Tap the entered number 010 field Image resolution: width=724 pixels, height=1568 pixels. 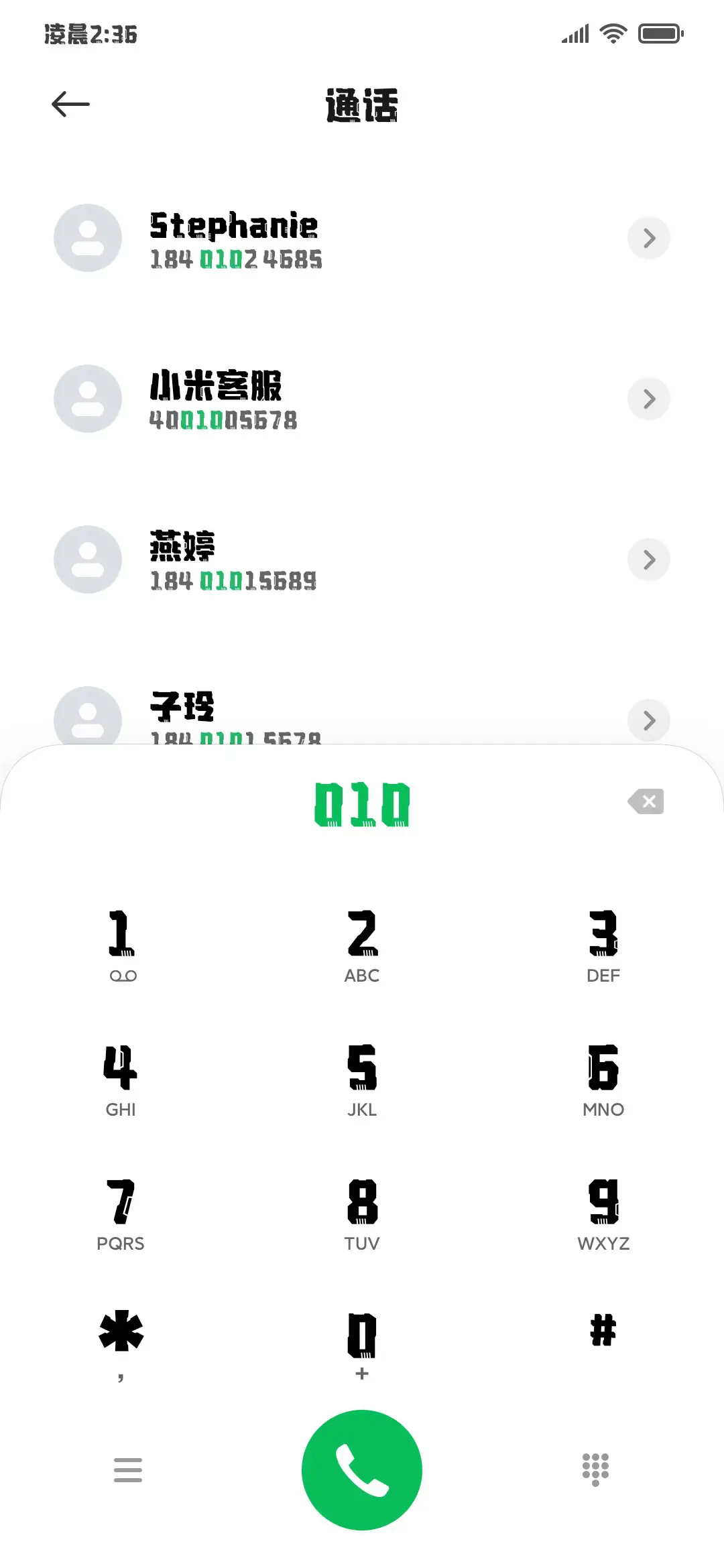362,804
